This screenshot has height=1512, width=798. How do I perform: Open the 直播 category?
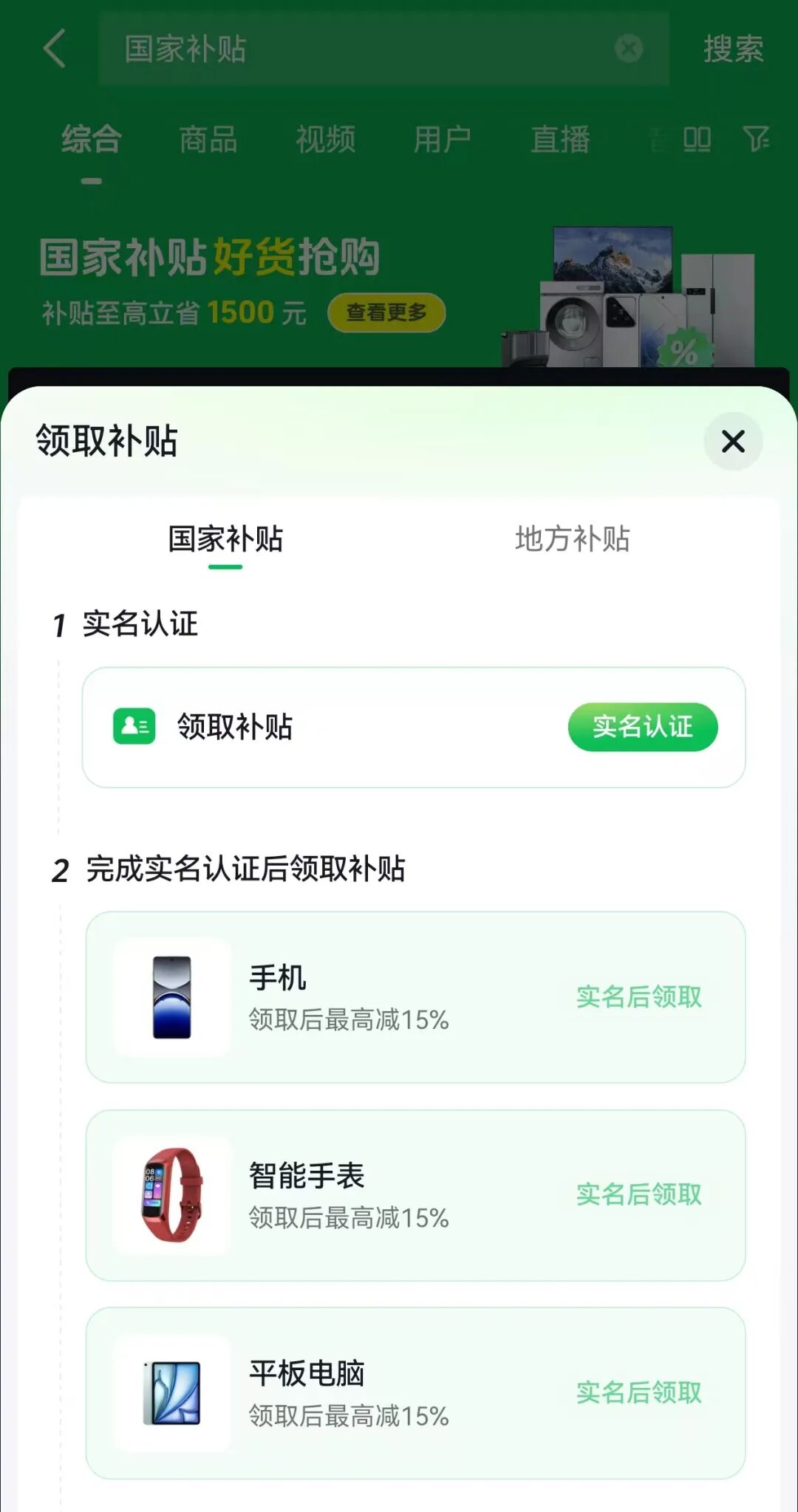560,139
